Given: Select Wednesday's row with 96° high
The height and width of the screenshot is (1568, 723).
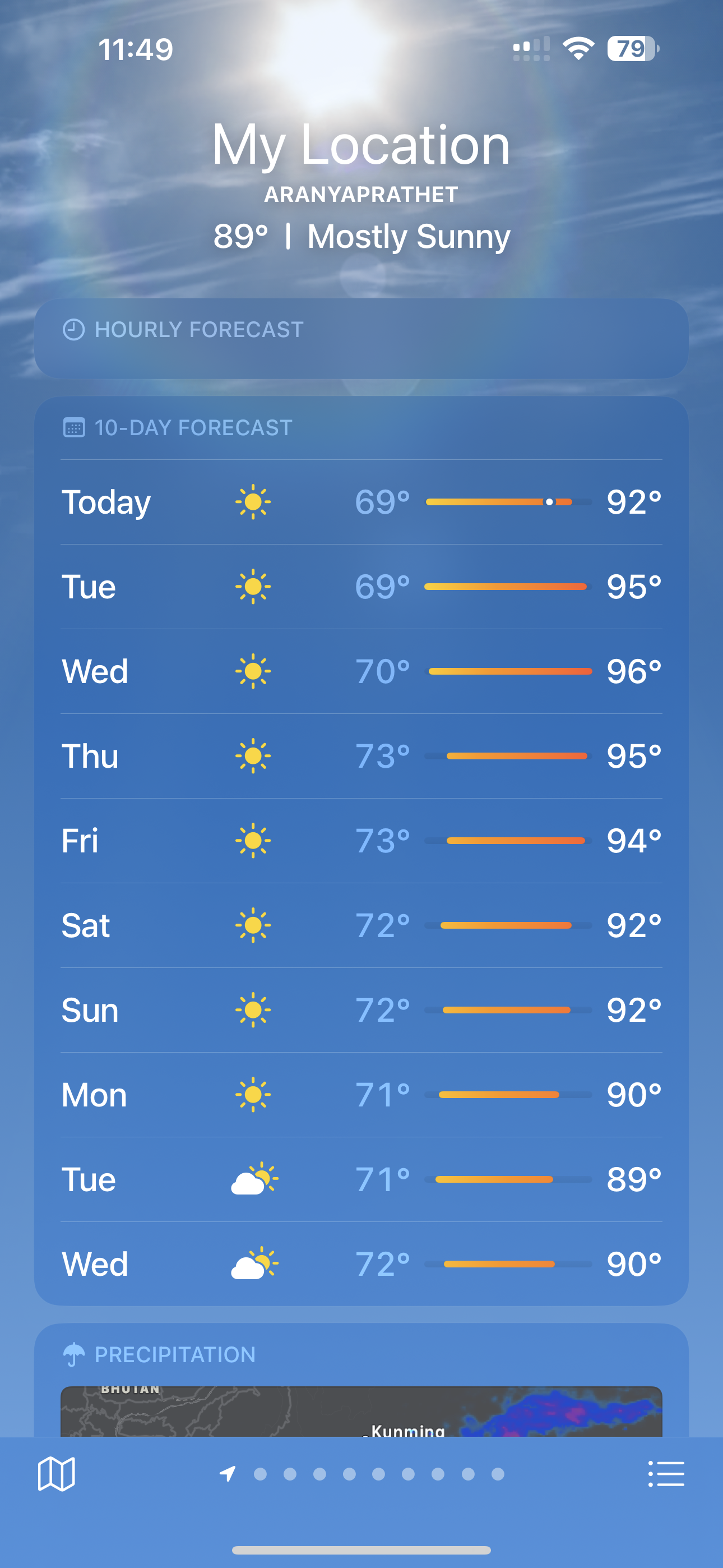Looking at the screenshot, I should 361,671.
